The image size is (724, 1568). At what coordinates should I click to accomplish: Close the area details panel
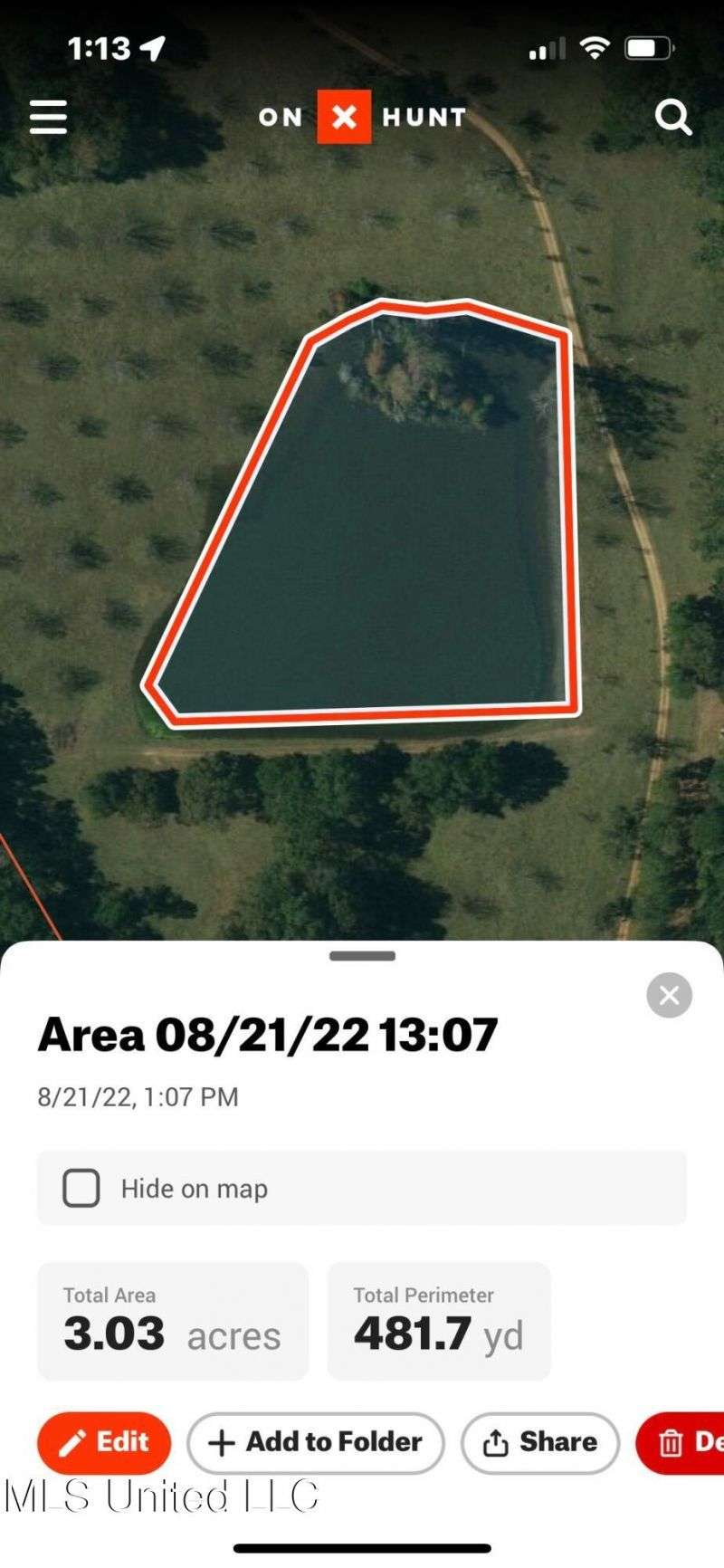[669, 995]
